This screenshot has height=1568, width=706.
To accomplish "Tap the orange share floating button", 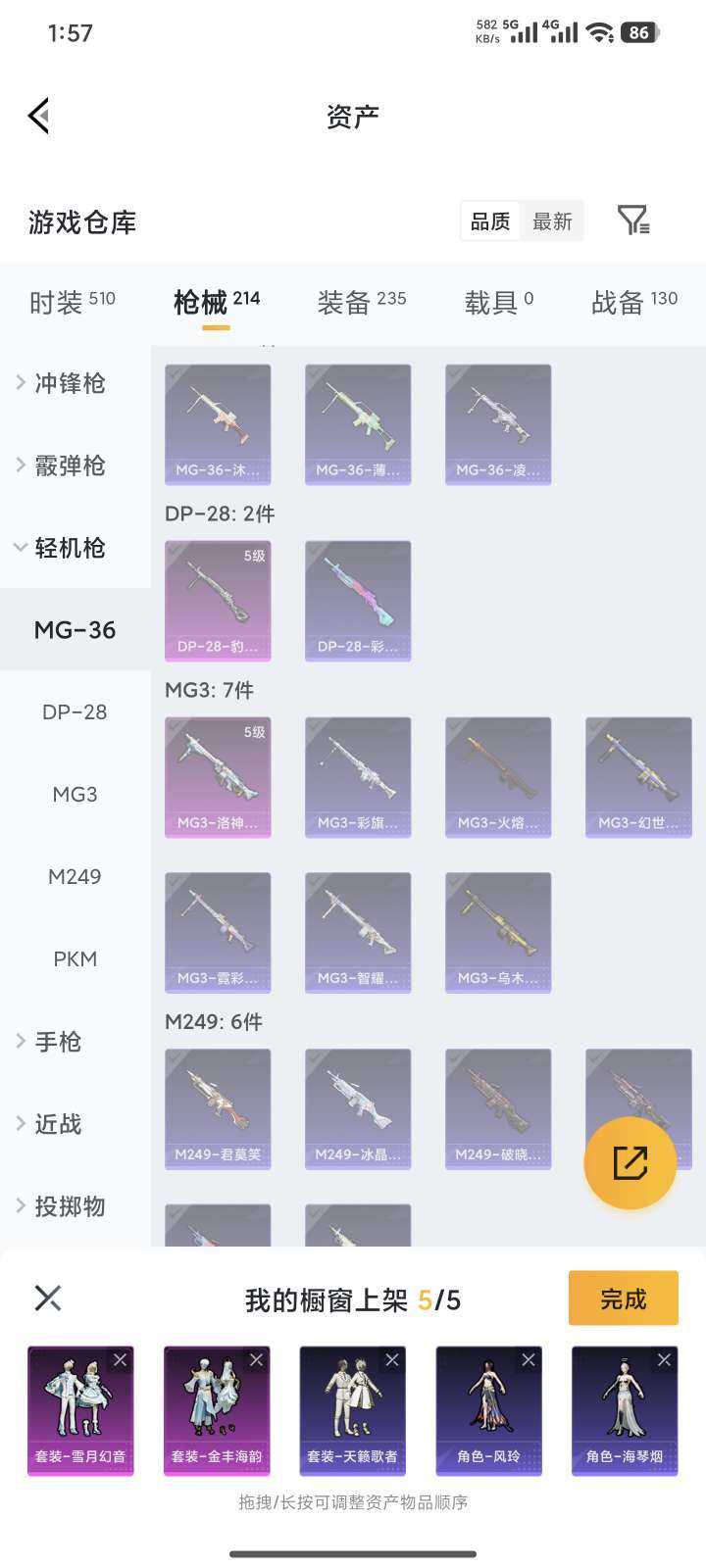I will (x=630, y=1163).
